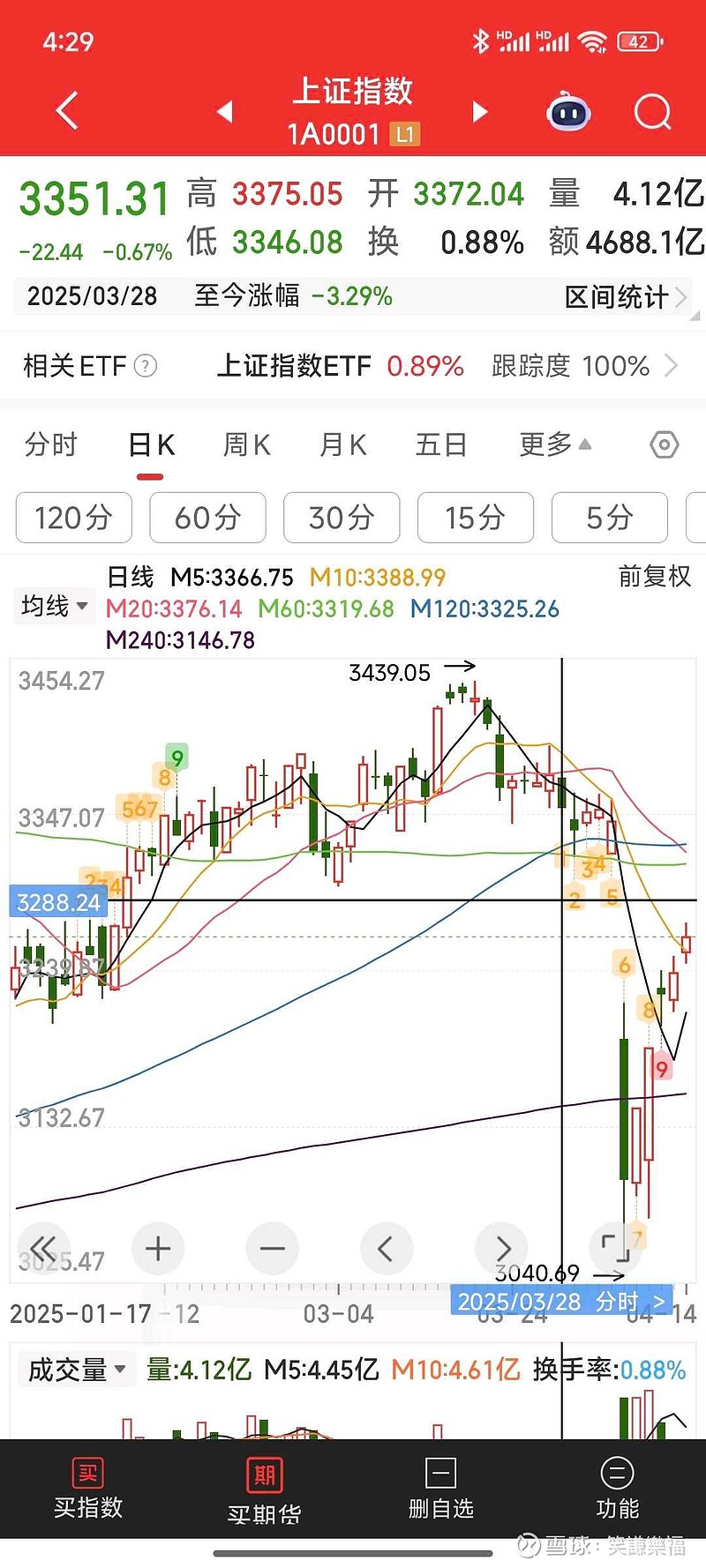
Task: Toggle the 15分 chart period
Action: [475, 519]
